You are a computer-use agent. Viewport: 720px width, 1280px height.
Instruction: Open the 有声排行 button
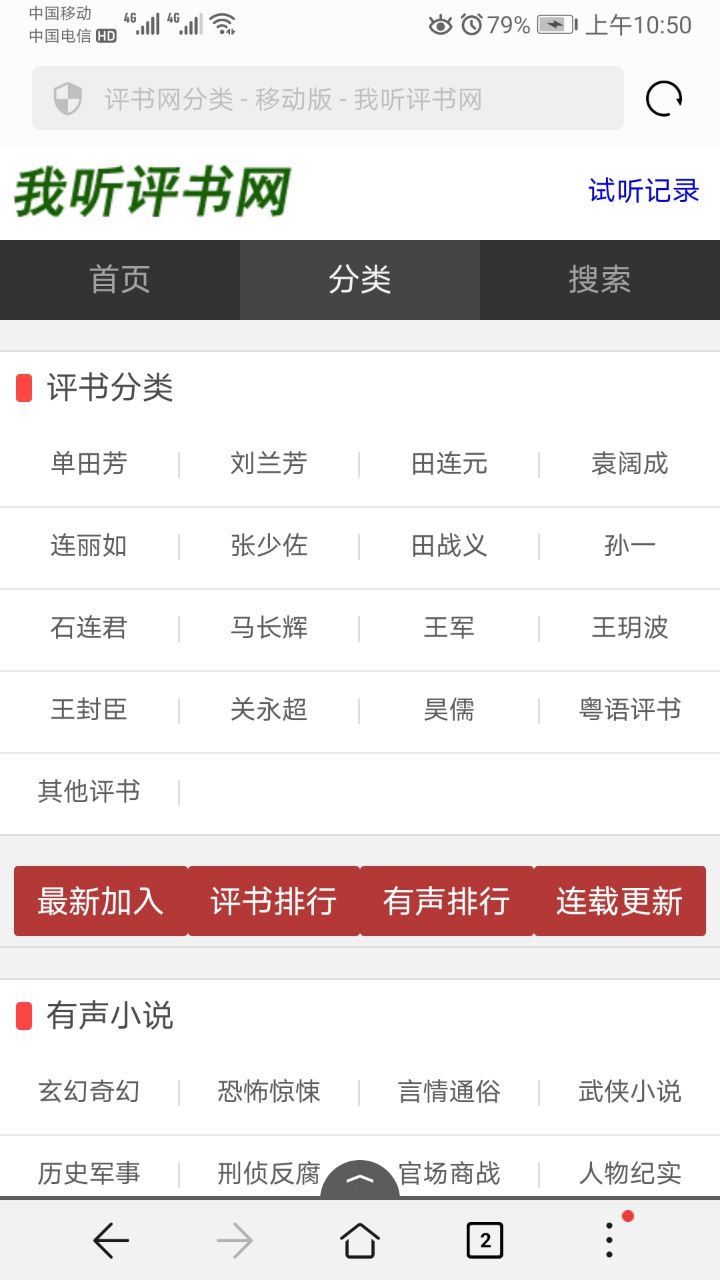tap(446, 901)
